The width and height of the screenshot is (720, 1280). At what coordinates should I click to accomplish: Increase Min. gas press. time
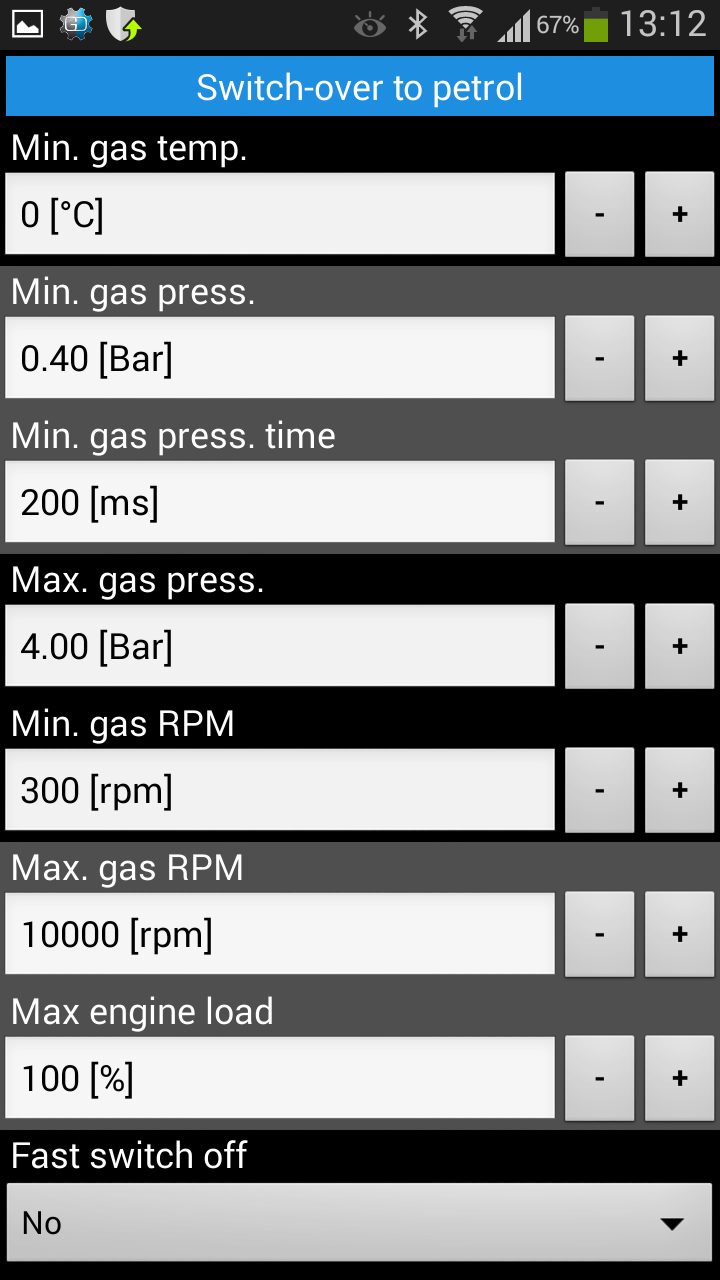pyautogui.click(x=680, y=502)
